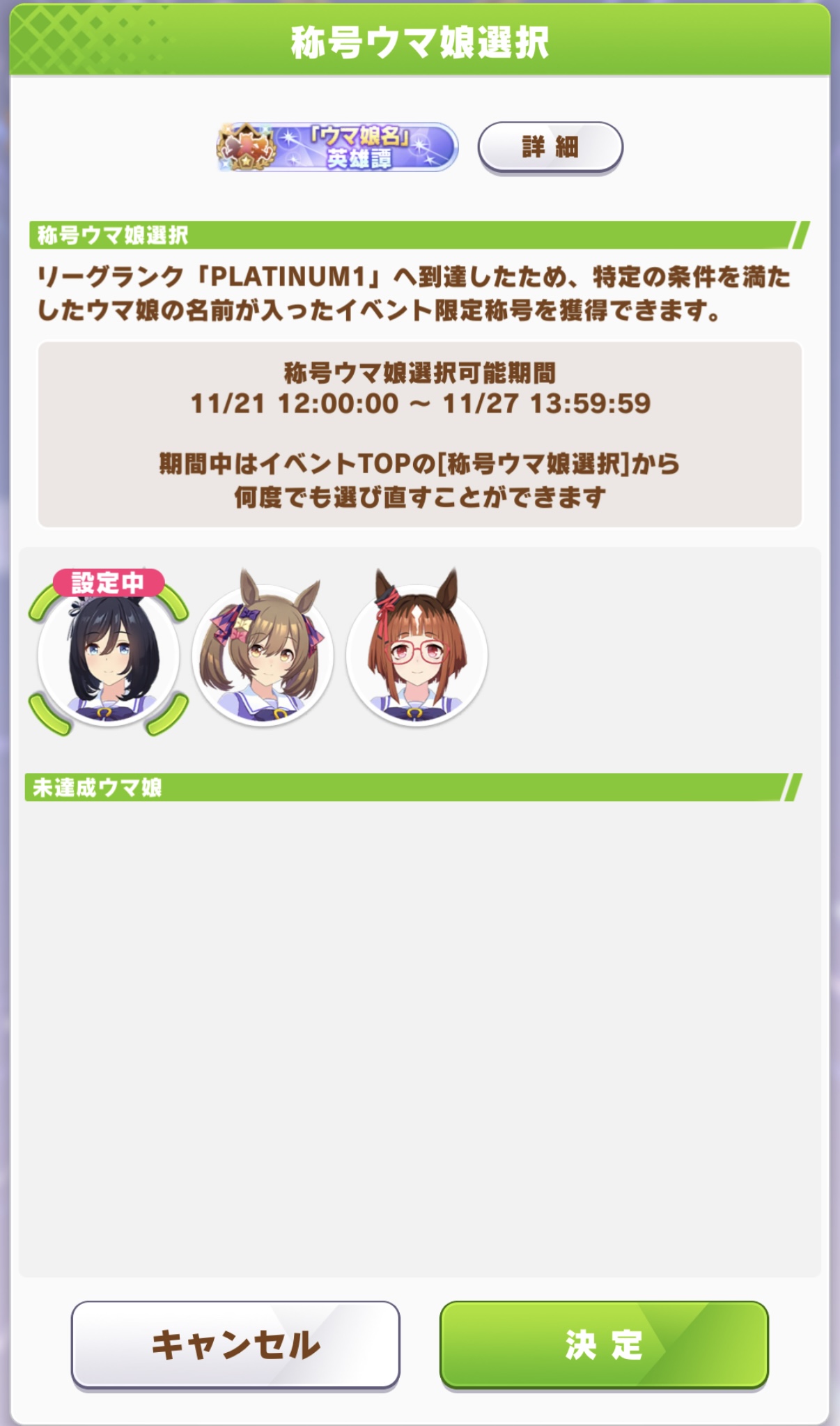Image resolution: width=840 pixels, height=1426 pixels.
Task: Cancel with the キャンセル button
Action: point(235,1344)
